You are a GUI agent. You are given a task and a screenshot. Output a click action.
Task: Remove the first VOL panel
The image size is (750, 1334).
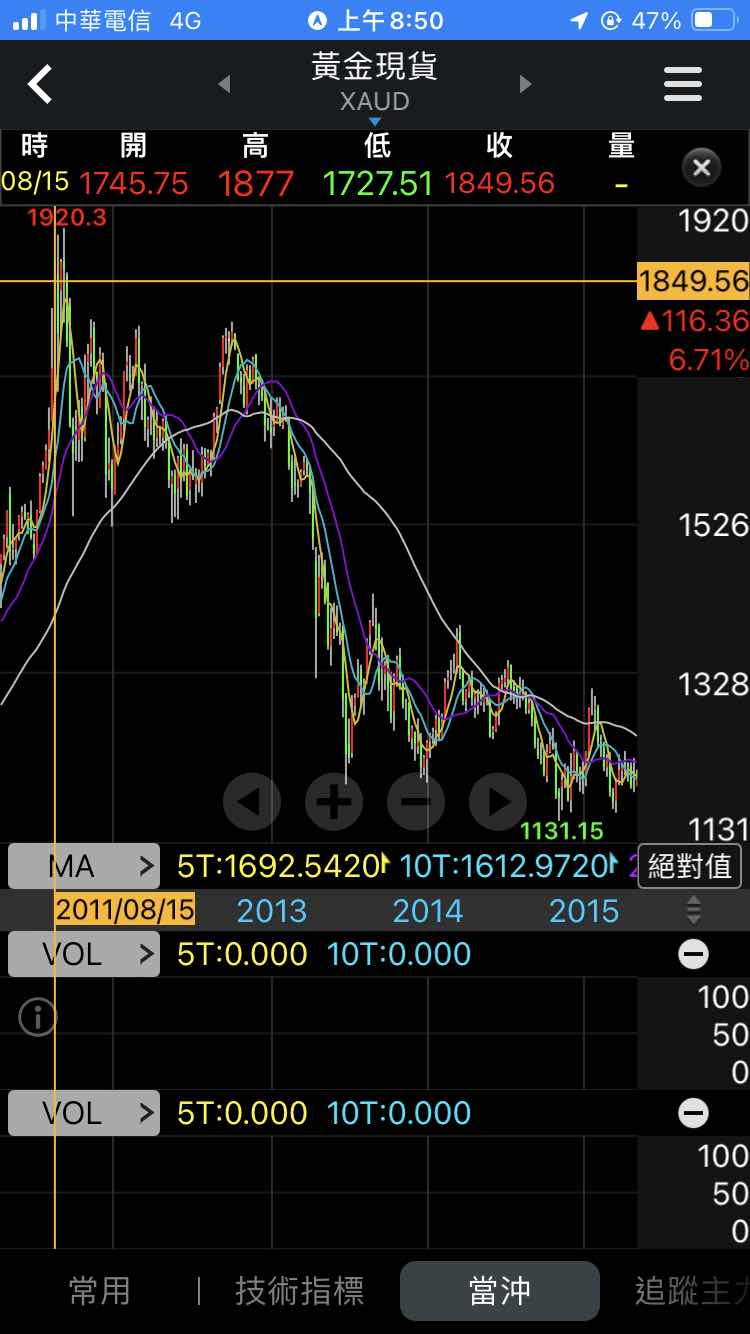(693, 954)
